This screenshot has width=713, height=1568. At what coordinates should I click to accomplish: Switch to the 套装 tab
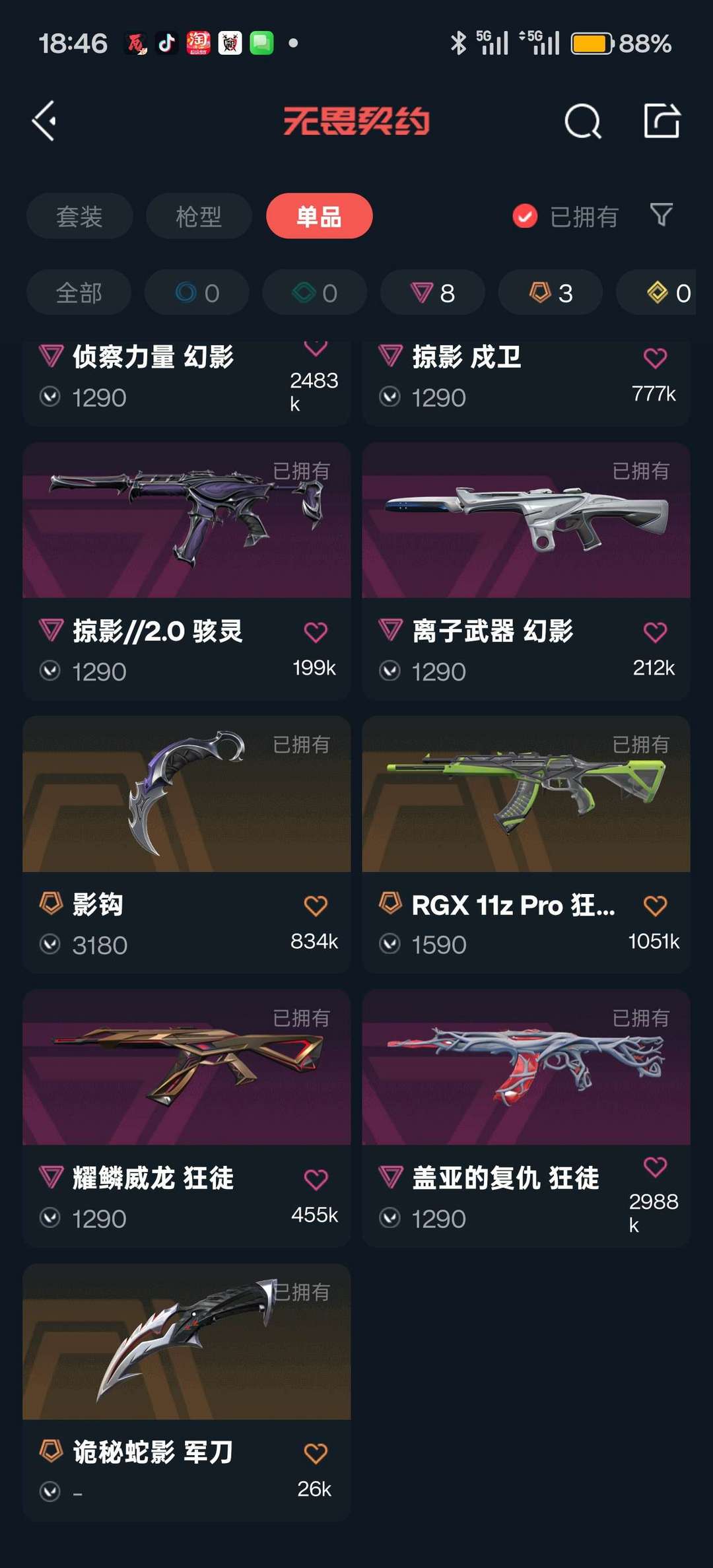79,216
